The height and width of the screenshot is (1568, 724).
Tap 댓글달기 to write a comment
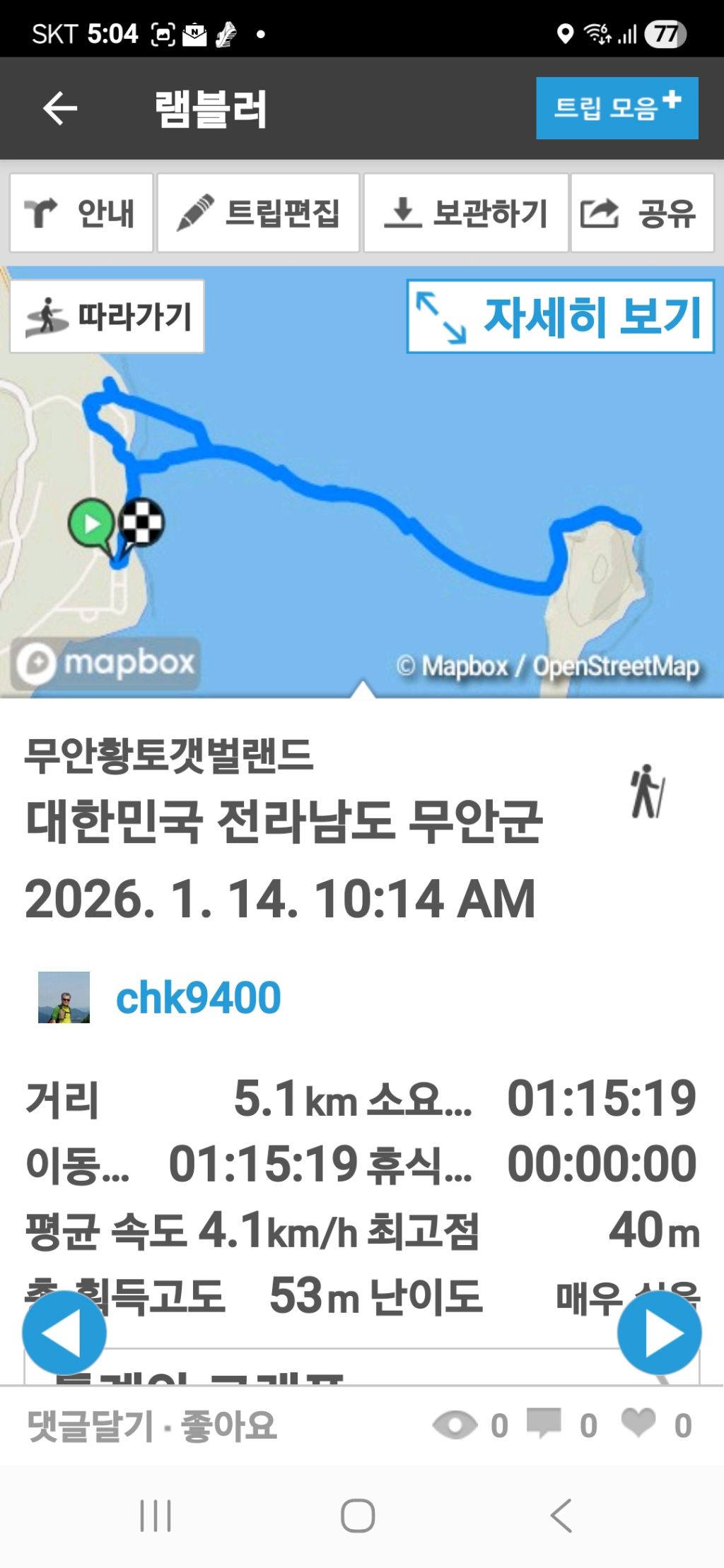point(90,1425)
